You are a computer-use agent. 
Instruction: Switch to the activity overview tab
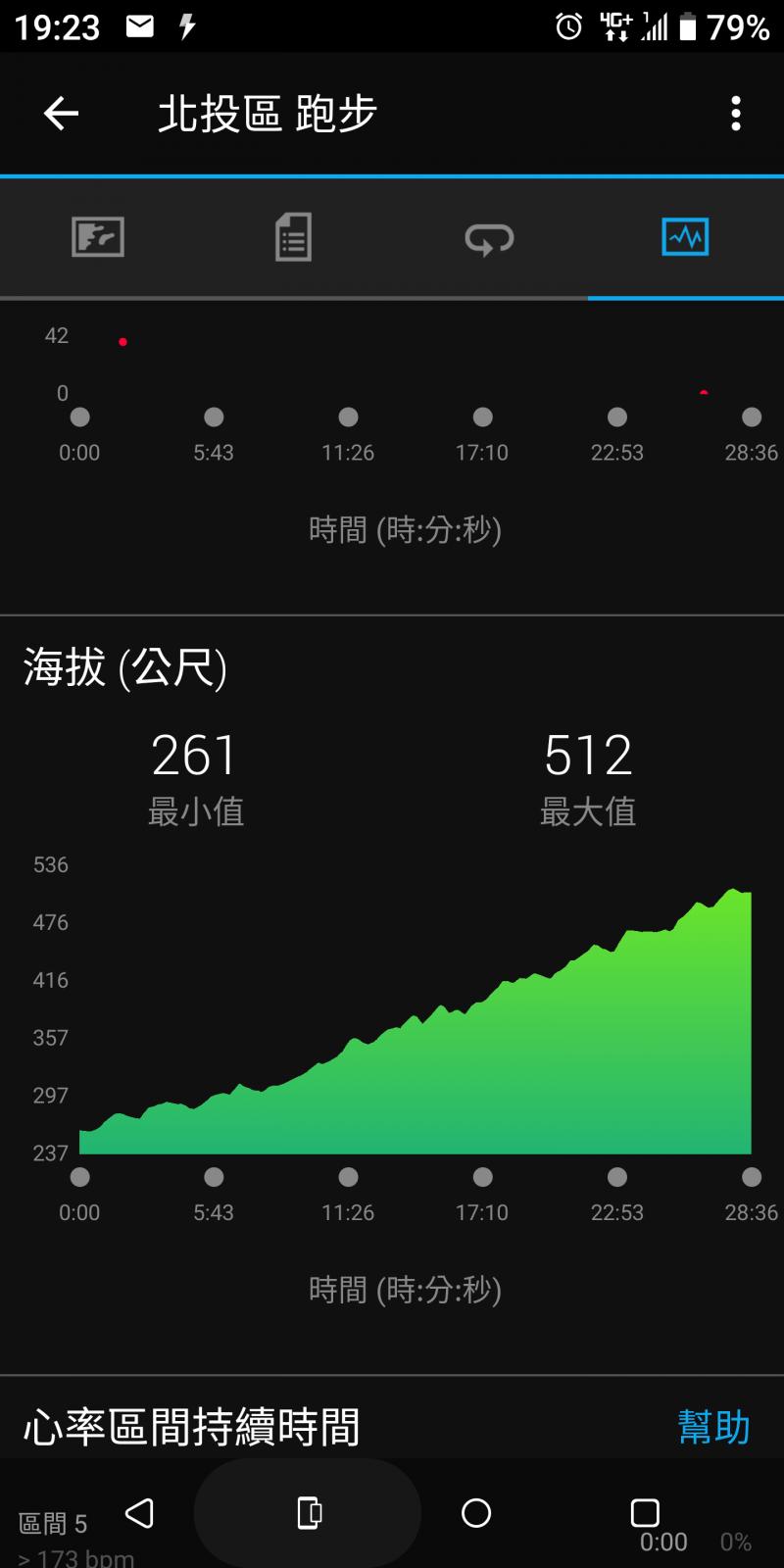pyautogui.click(x=98, y=237)
